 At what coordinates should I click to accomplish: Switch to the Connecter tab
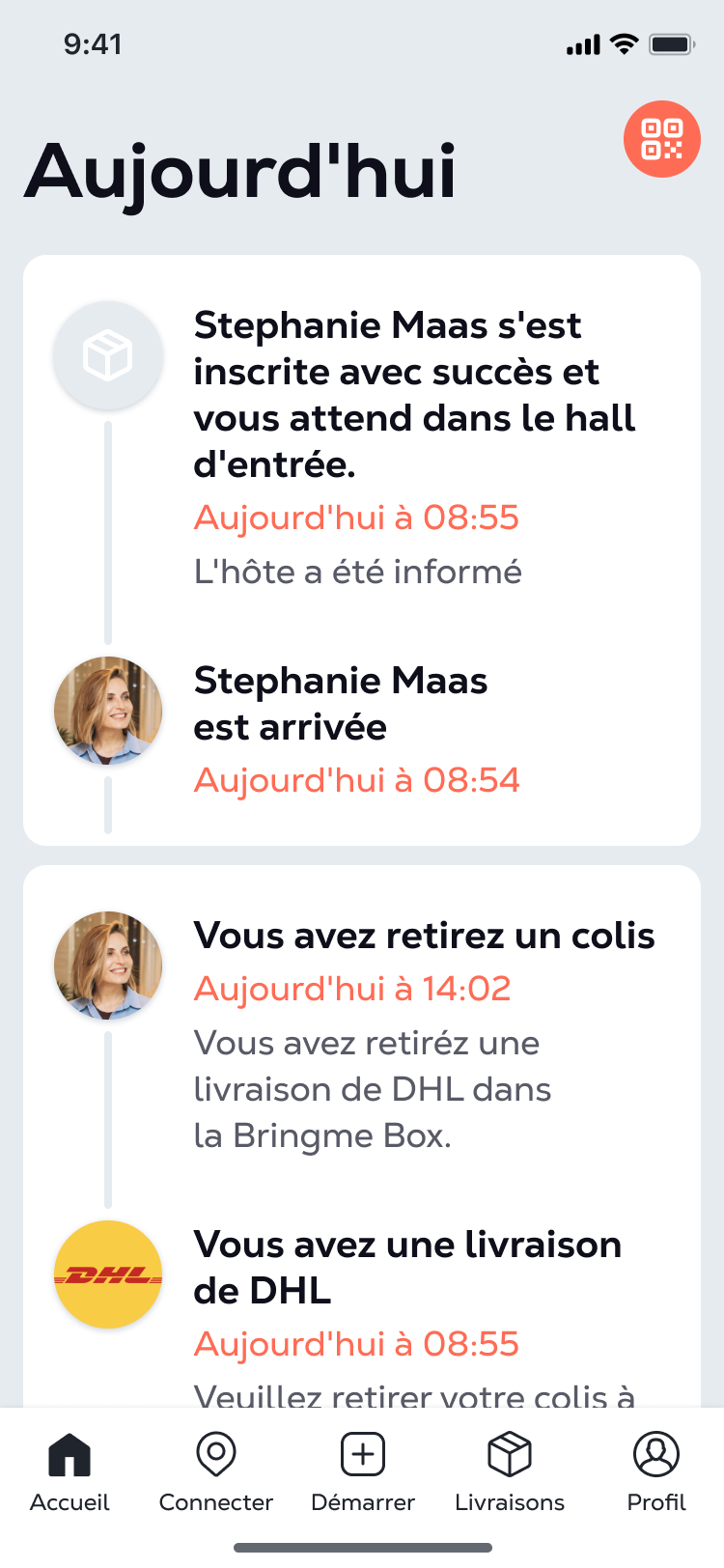(216, 1472)
